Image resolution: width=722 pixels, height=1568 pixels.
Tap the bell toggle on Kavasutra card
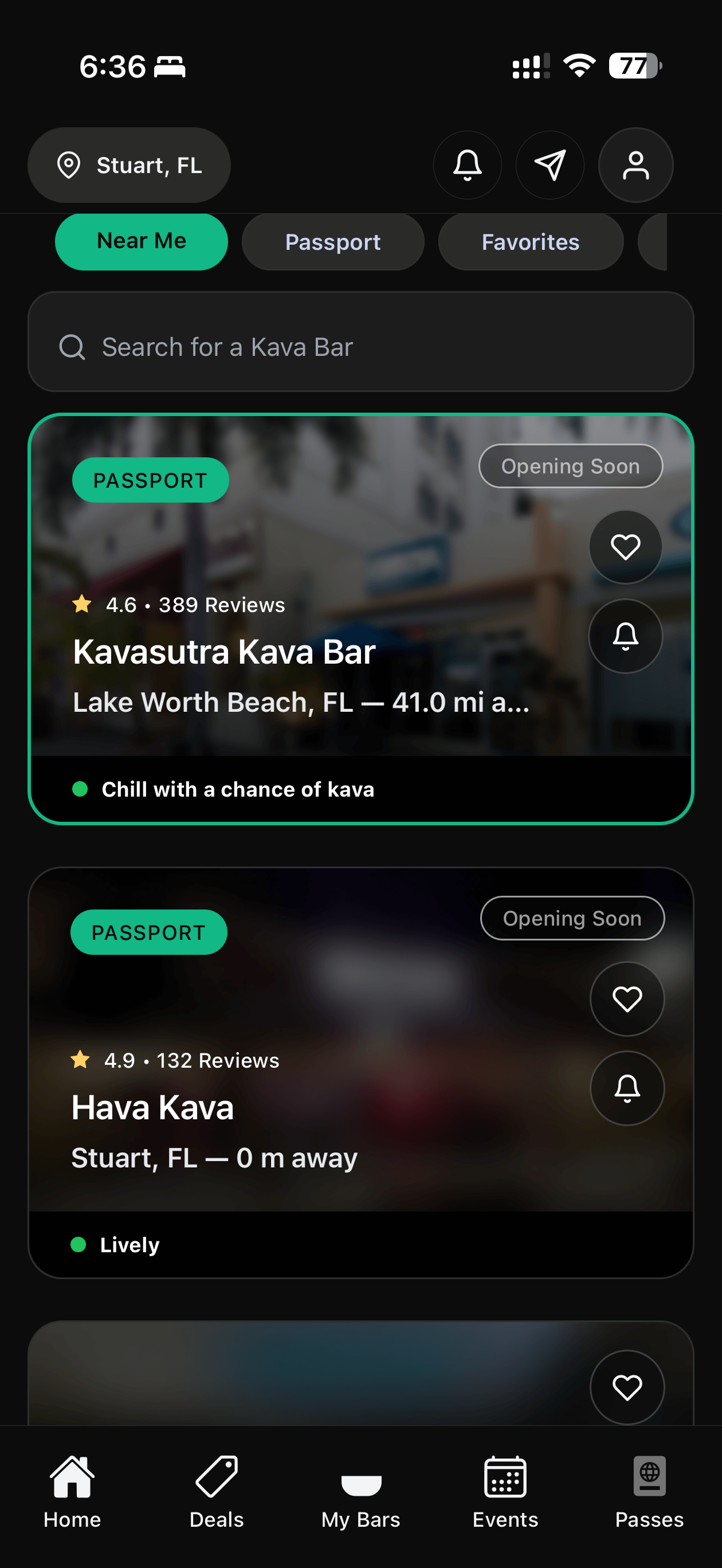[x=625, y=636]
